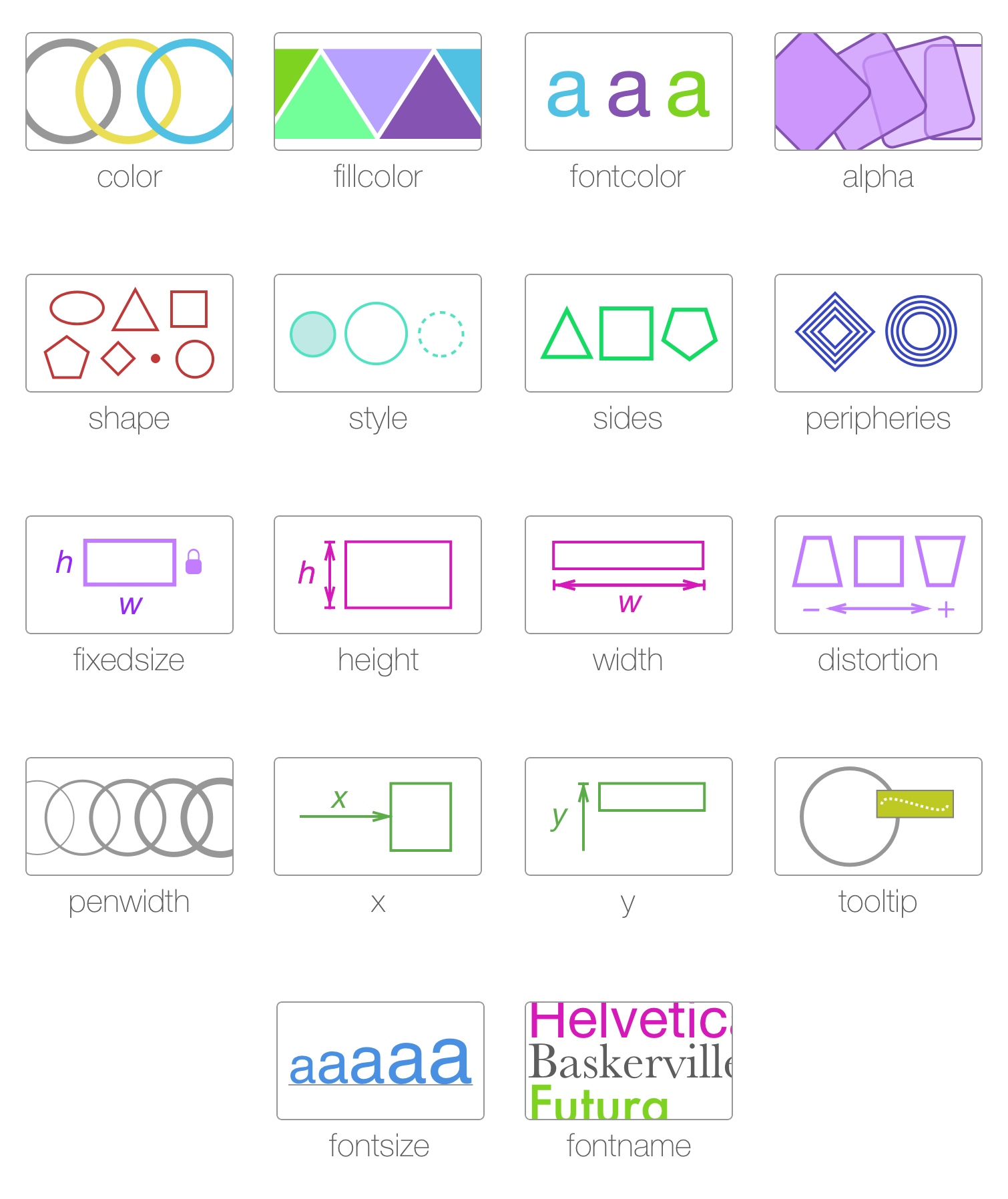Select the shape attribute tile
1008x1199 pixels.
[130, 333]
